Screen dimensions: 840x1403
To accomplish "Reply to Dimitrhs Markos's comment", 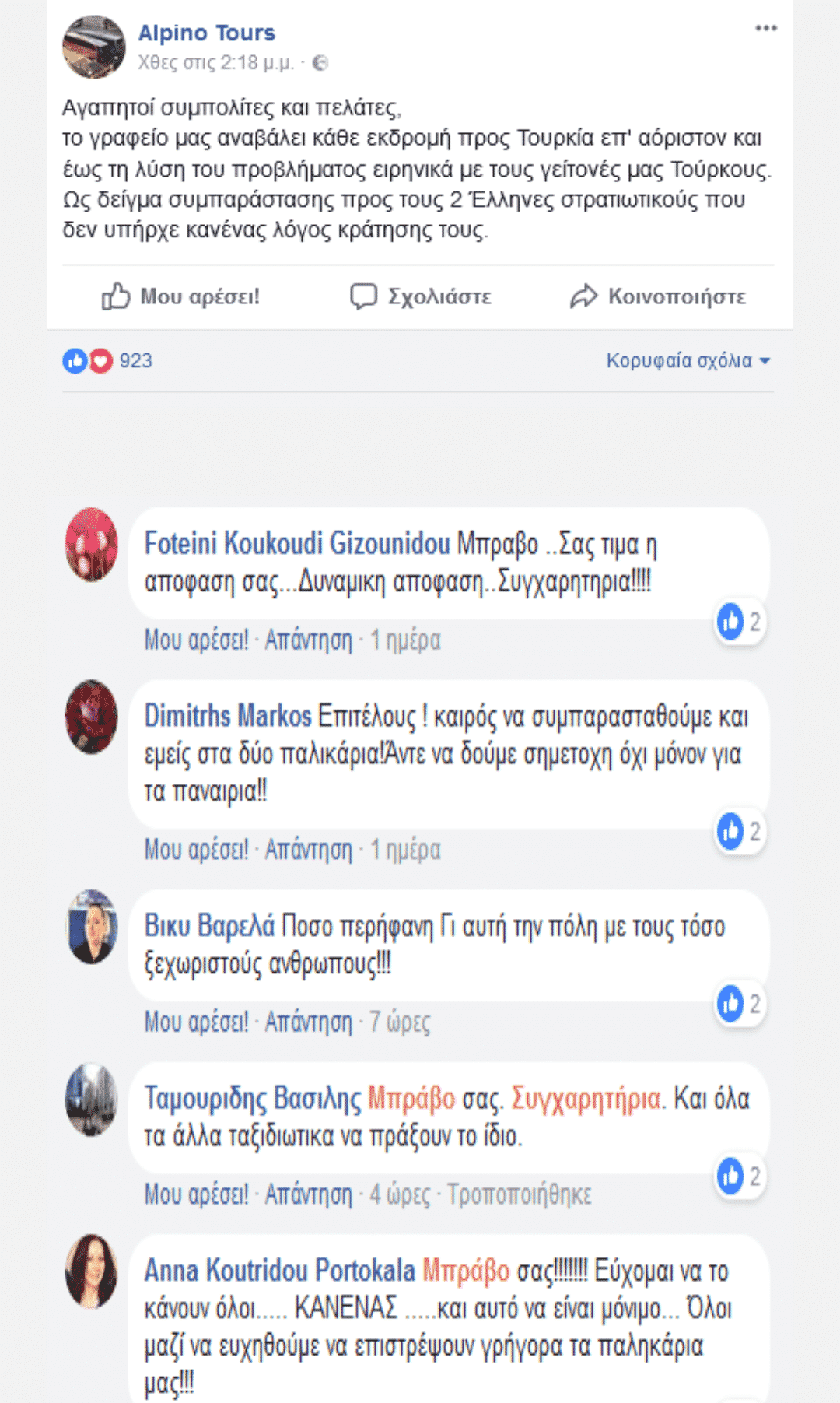I will [308, 850].
